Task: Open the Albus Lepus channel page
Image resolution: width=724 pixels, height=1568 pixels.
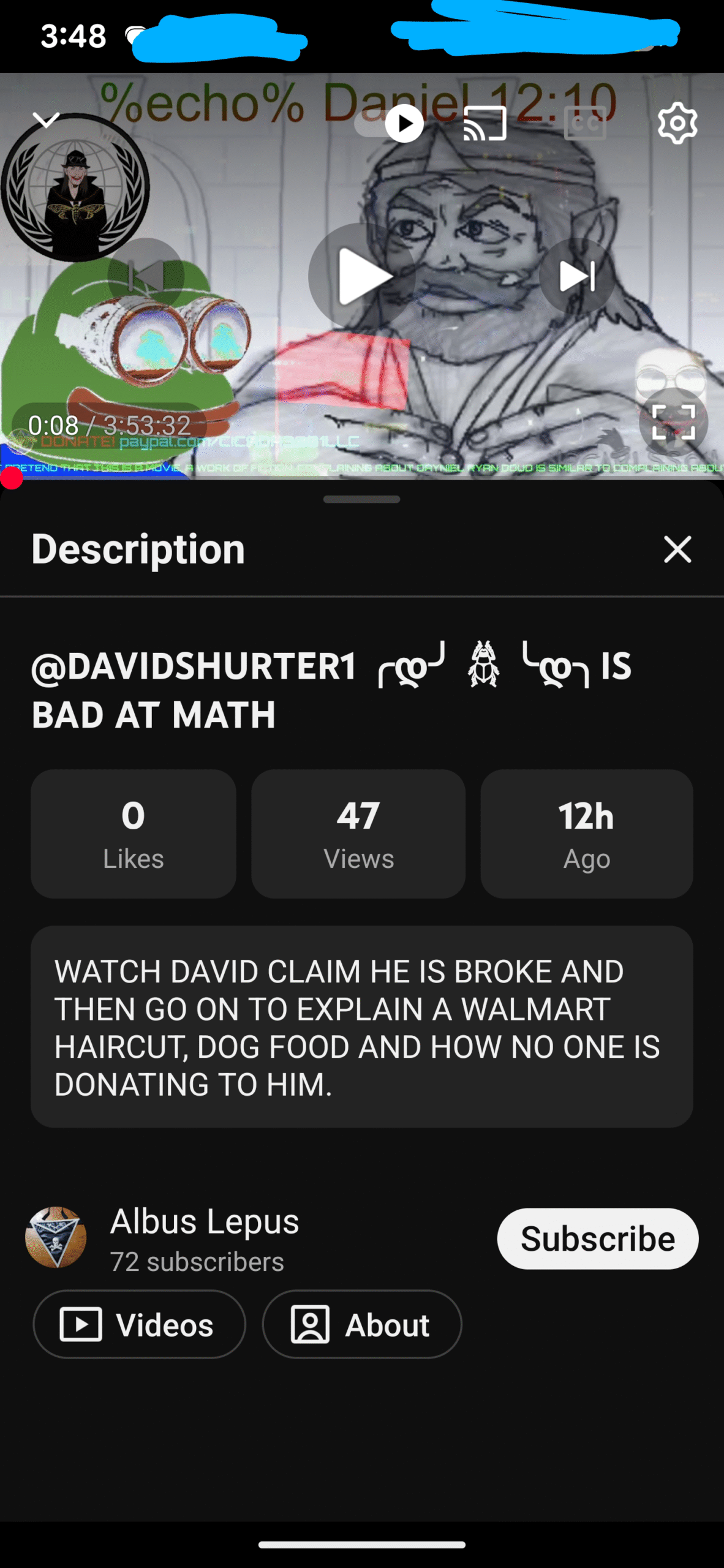Action: pos(203,1221)
